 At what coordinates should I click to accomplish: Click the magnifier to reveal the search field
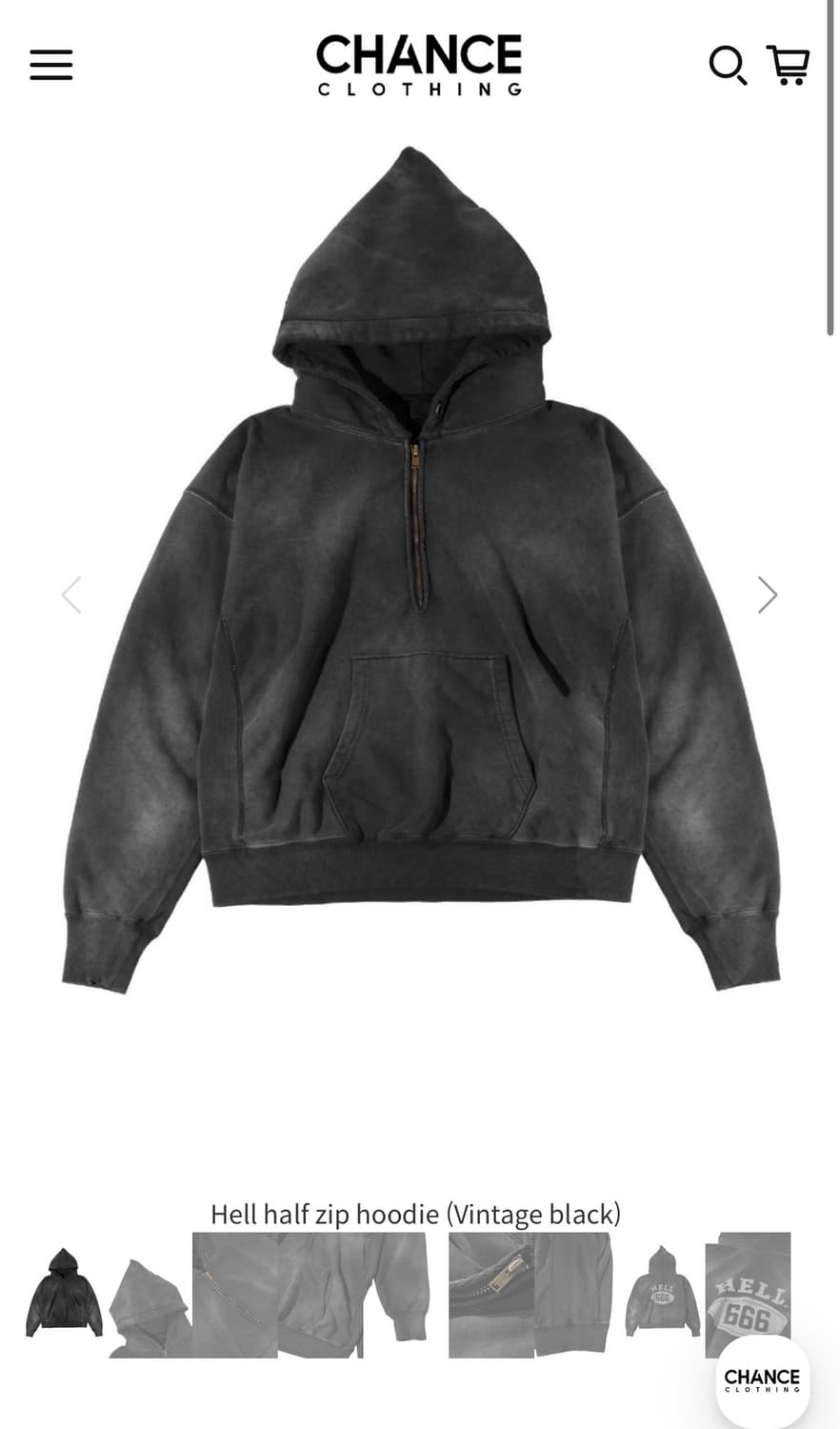click(729, 67)
